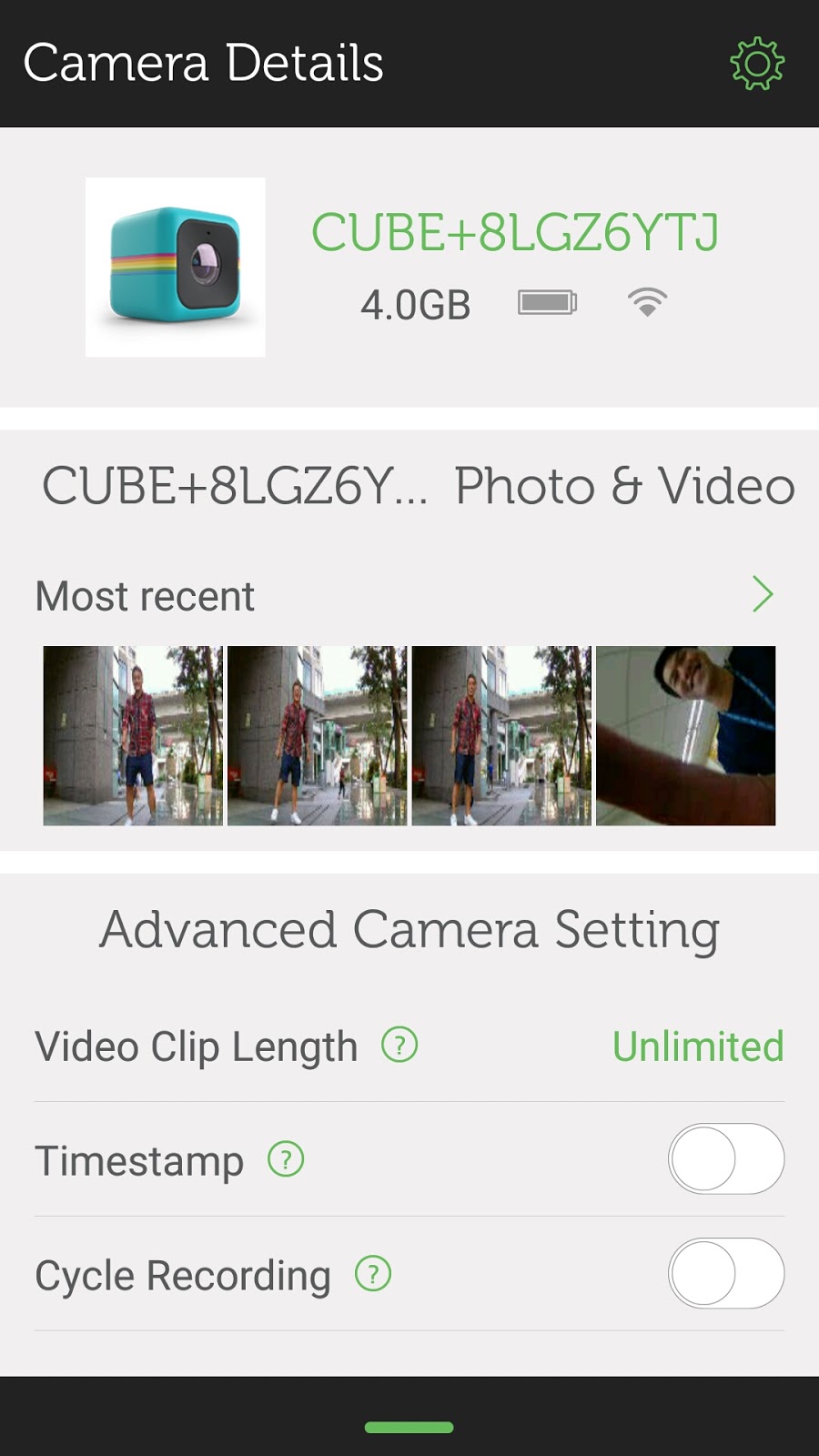Tap the camera name CUBE+8LGZ6YTJ
This screenshot has height=1456, width=819.
pos(515,232)
